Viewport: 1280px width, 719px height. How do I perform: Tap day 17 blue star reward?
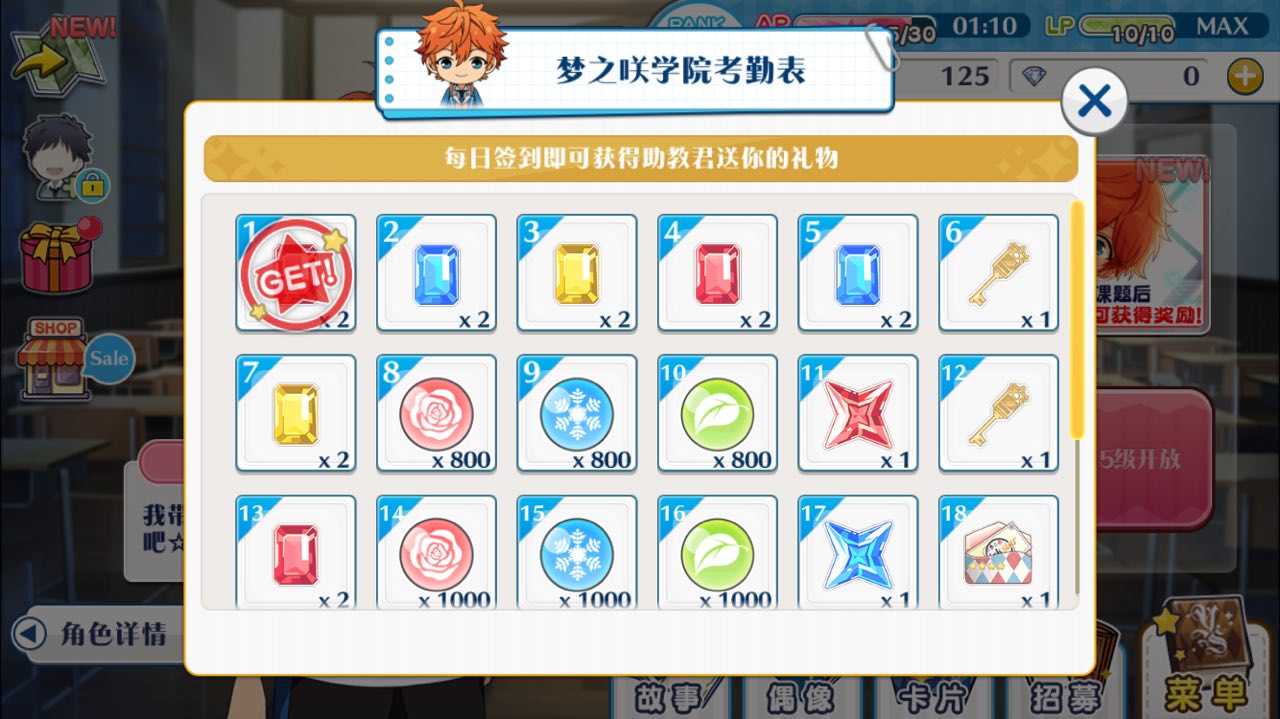pos(857,552)
